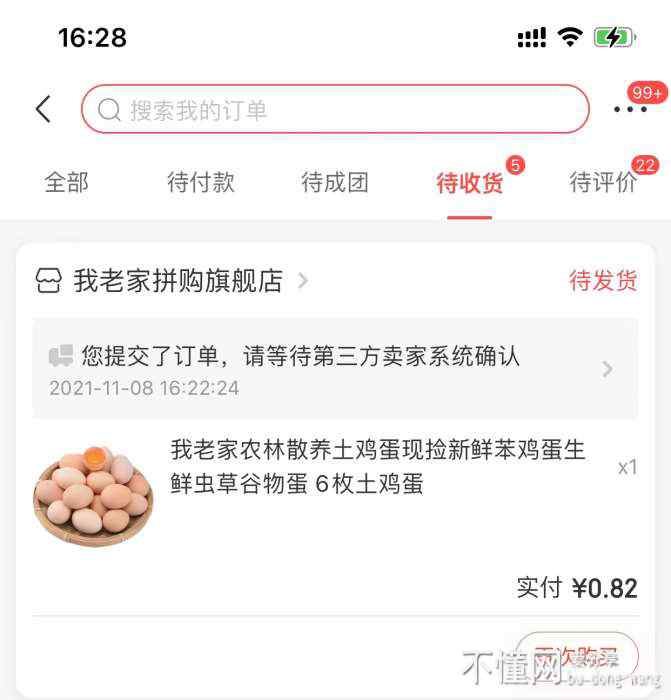Screen dimensions: 671x700
Task: Switch to the 待成团 tab
Action: pyautogui.click(x=334, y=182)
